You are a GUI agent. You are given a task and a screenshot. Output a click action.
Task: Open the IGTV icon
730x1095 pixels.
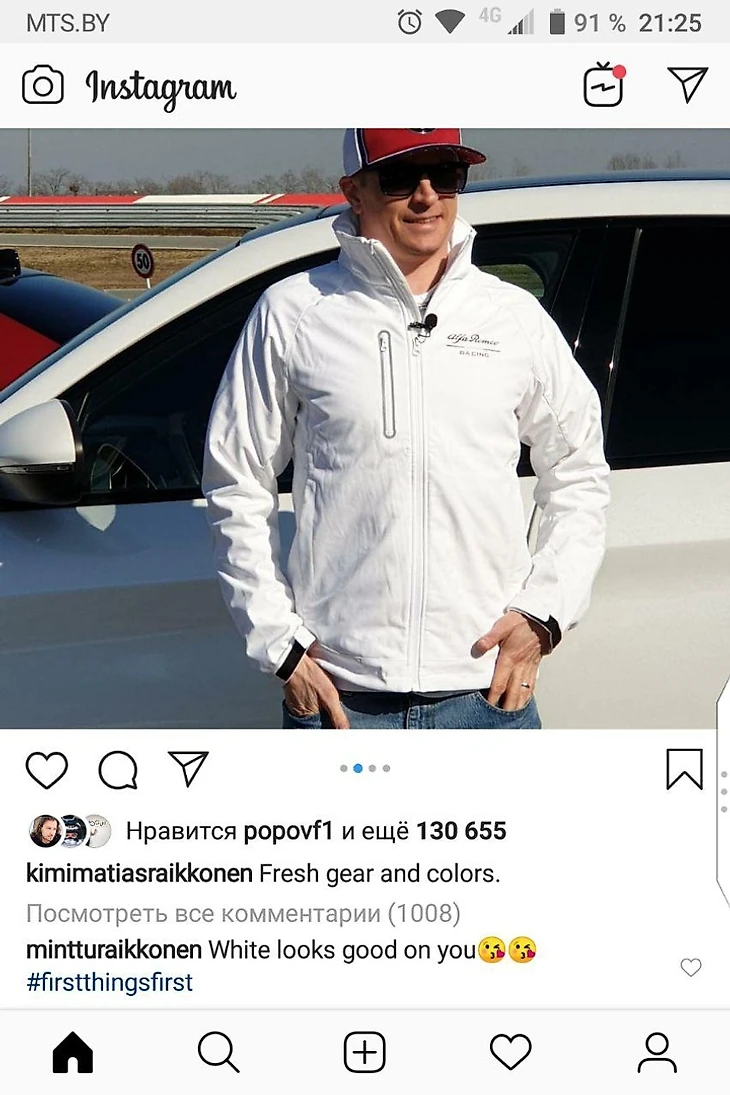tap(604, 85)
